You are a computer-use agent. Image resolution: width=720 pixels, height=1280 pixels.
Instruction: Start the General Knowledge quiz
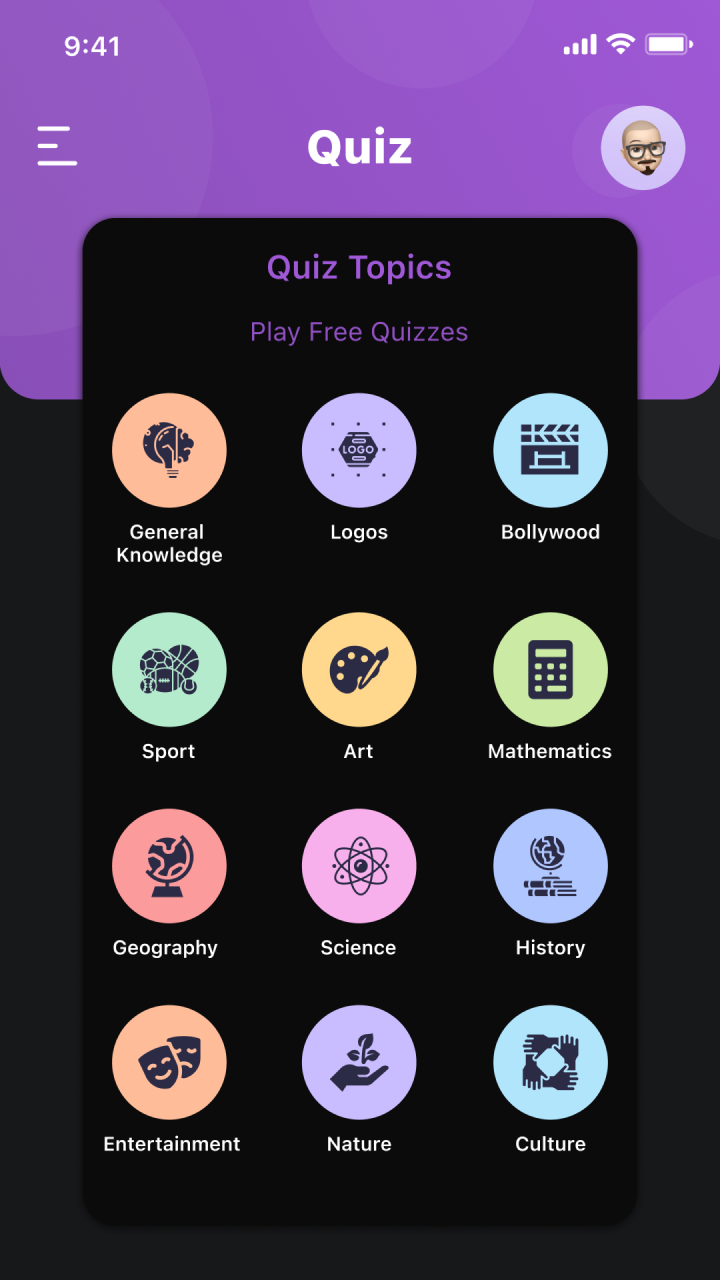pos(169,451)
